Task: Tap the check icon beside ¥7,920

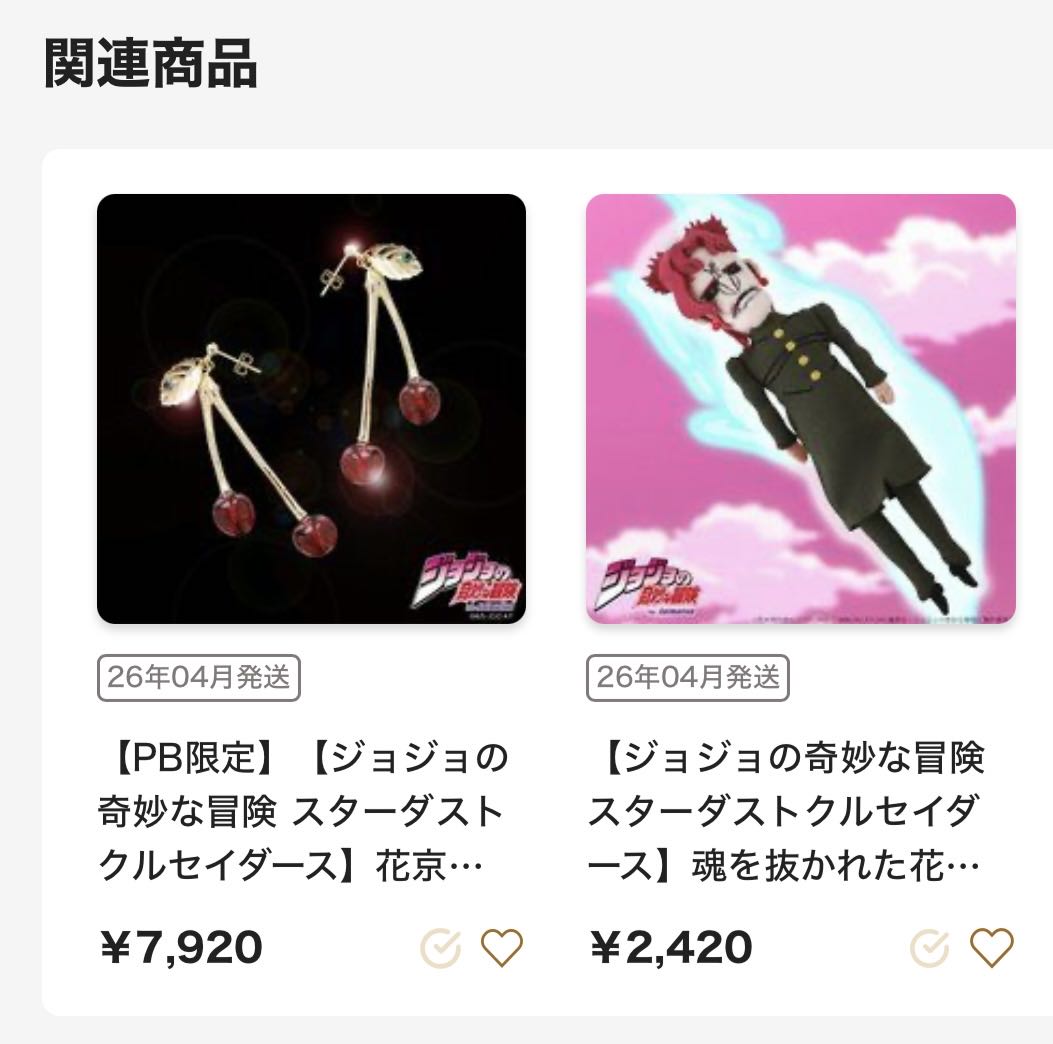Action: click(x=440, y=948)
